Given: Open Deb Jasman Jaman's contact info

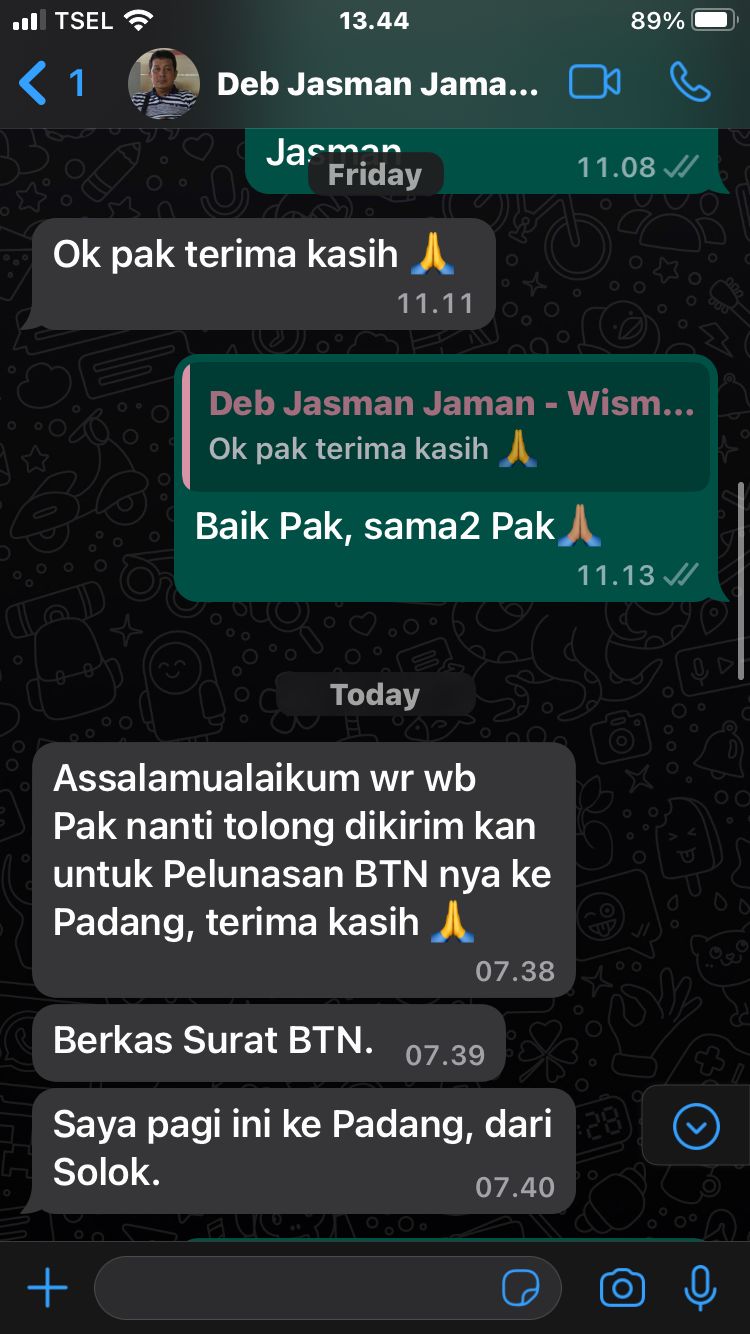Looking at the screenshot, I should (x=377, y=84).
